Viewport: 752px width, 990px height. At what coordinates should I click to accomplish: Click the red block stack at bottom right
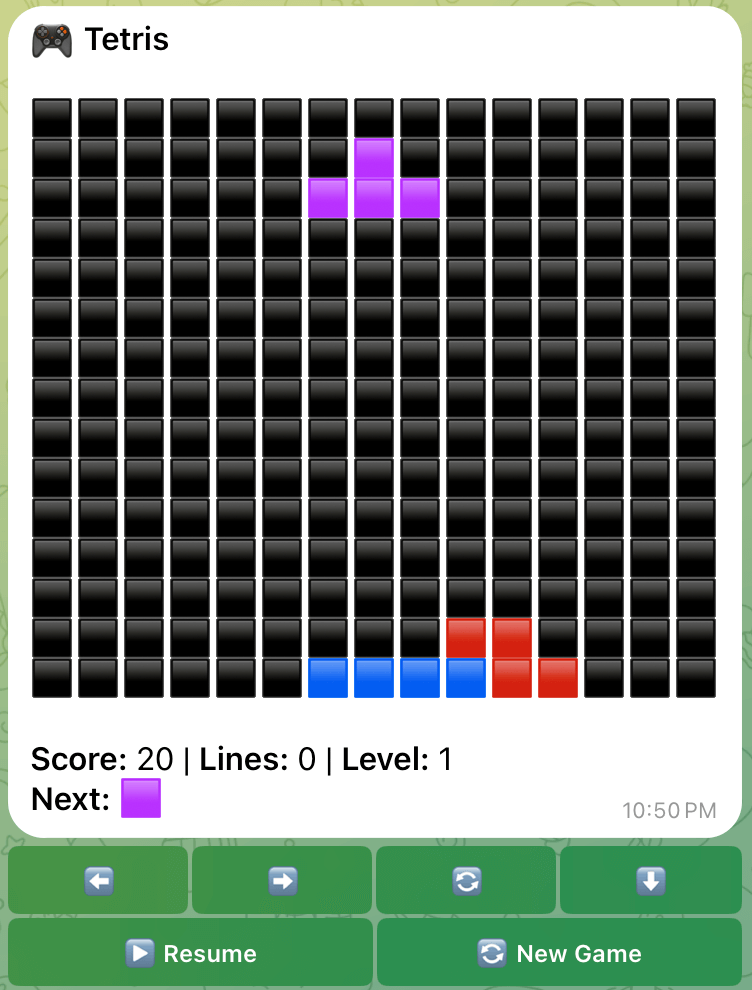coord(511,655)
